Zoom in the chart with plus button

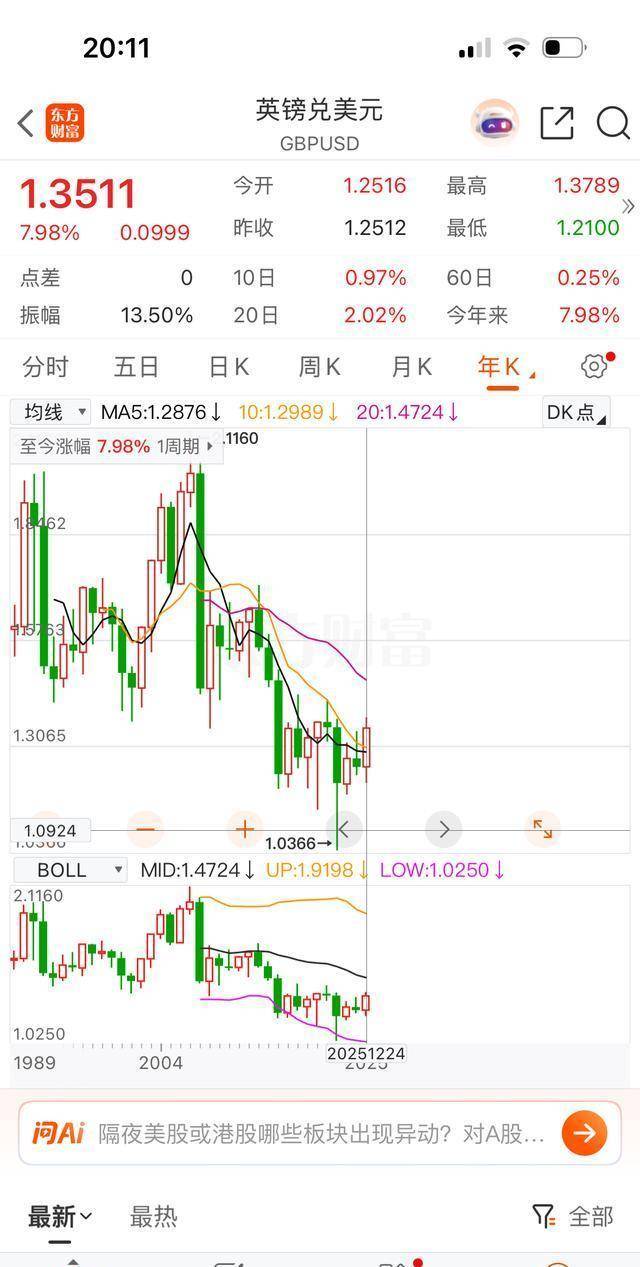(244, 829)
